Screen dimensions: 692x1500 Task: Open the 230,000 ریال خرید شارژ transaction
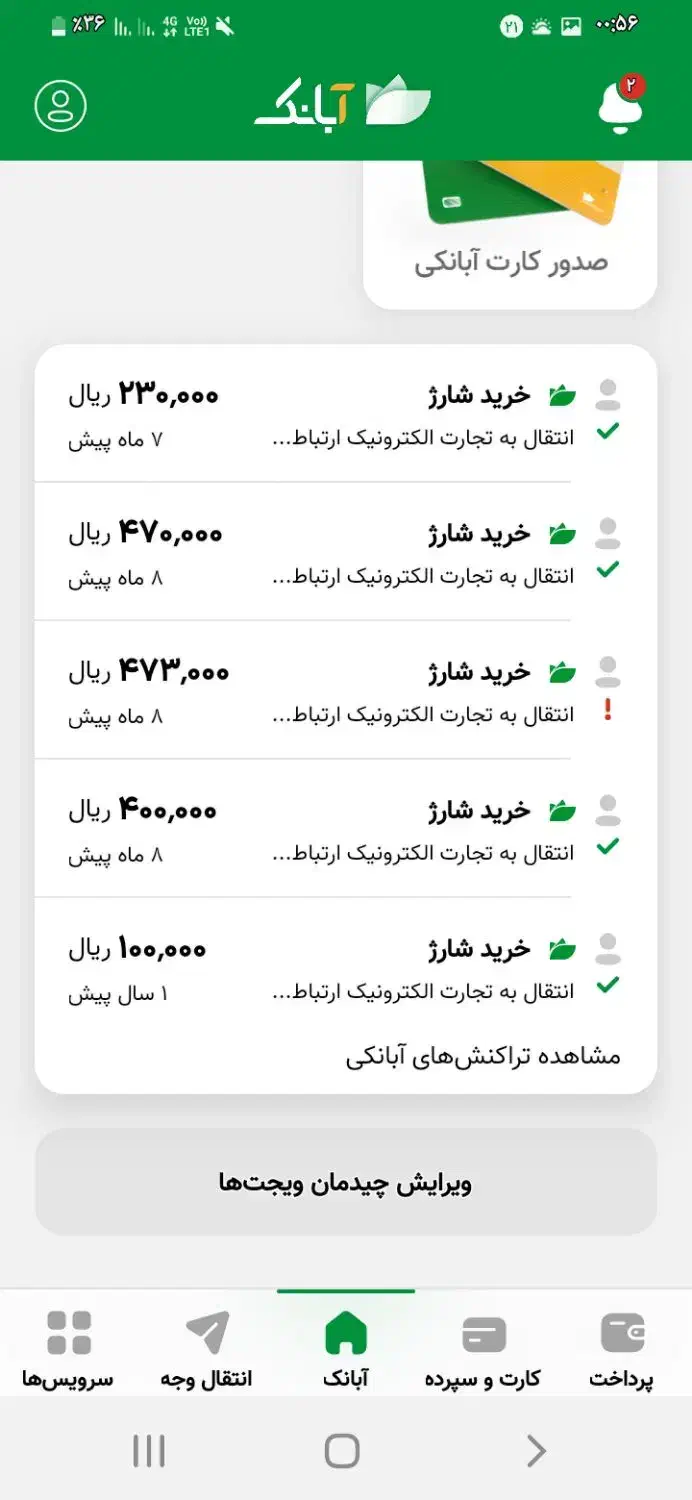pyautogui.click(x=345, y=415)
